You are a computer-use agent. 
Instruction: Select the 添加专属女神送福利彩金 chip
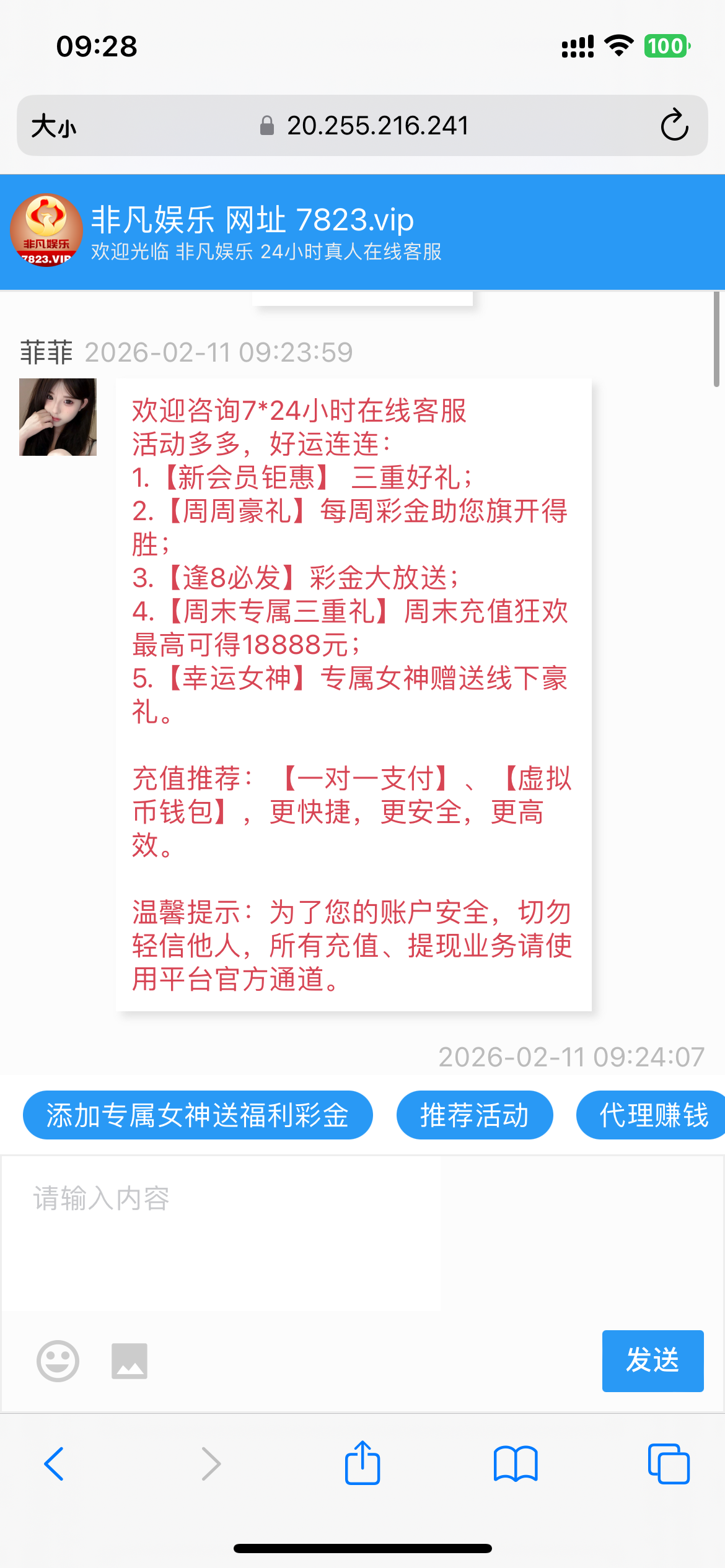click(198, 1115)
